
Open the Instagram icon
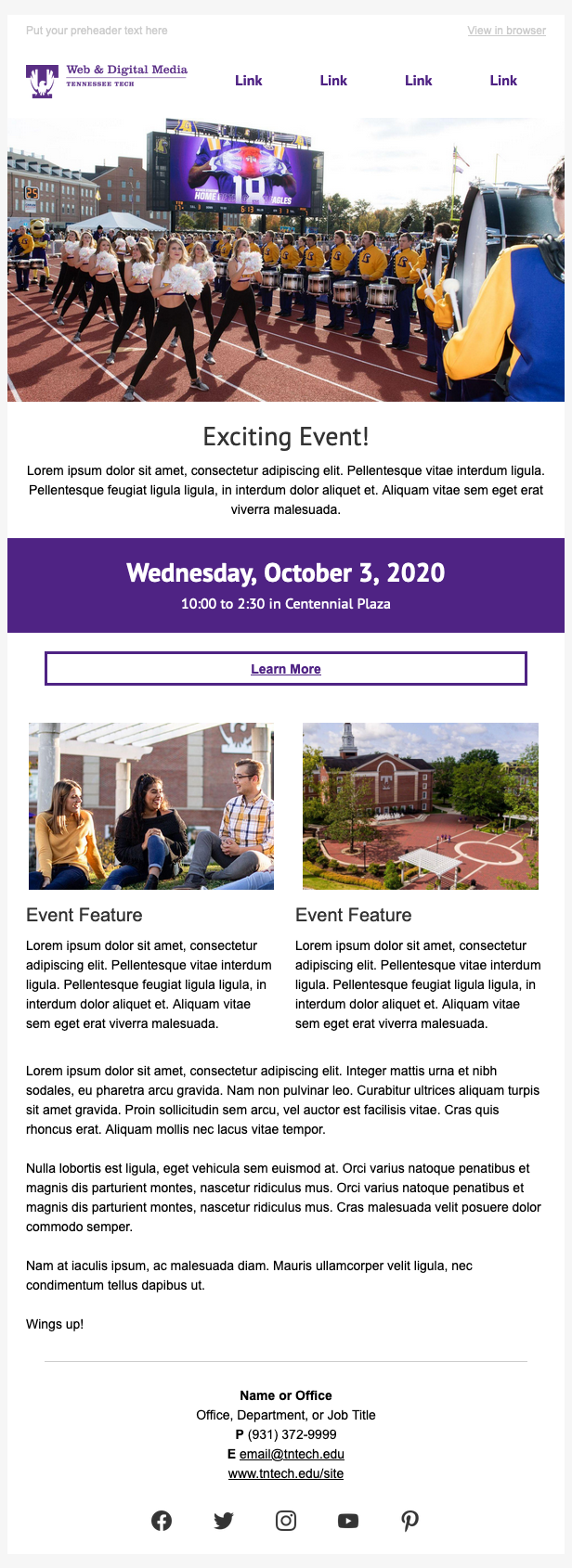click(286, 1521)
